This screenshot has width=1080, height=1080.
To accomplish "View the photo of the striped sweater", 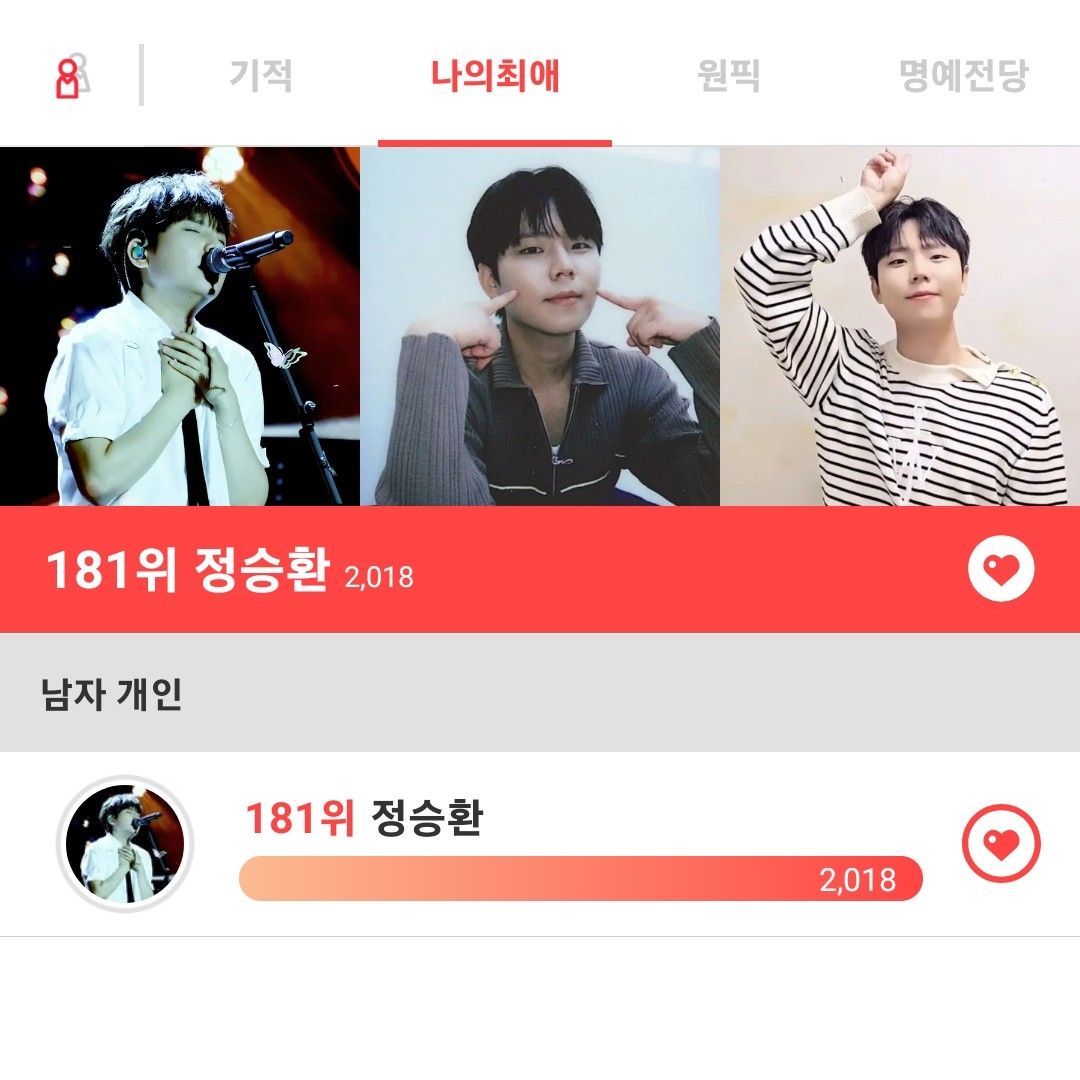I will (900, 327).
